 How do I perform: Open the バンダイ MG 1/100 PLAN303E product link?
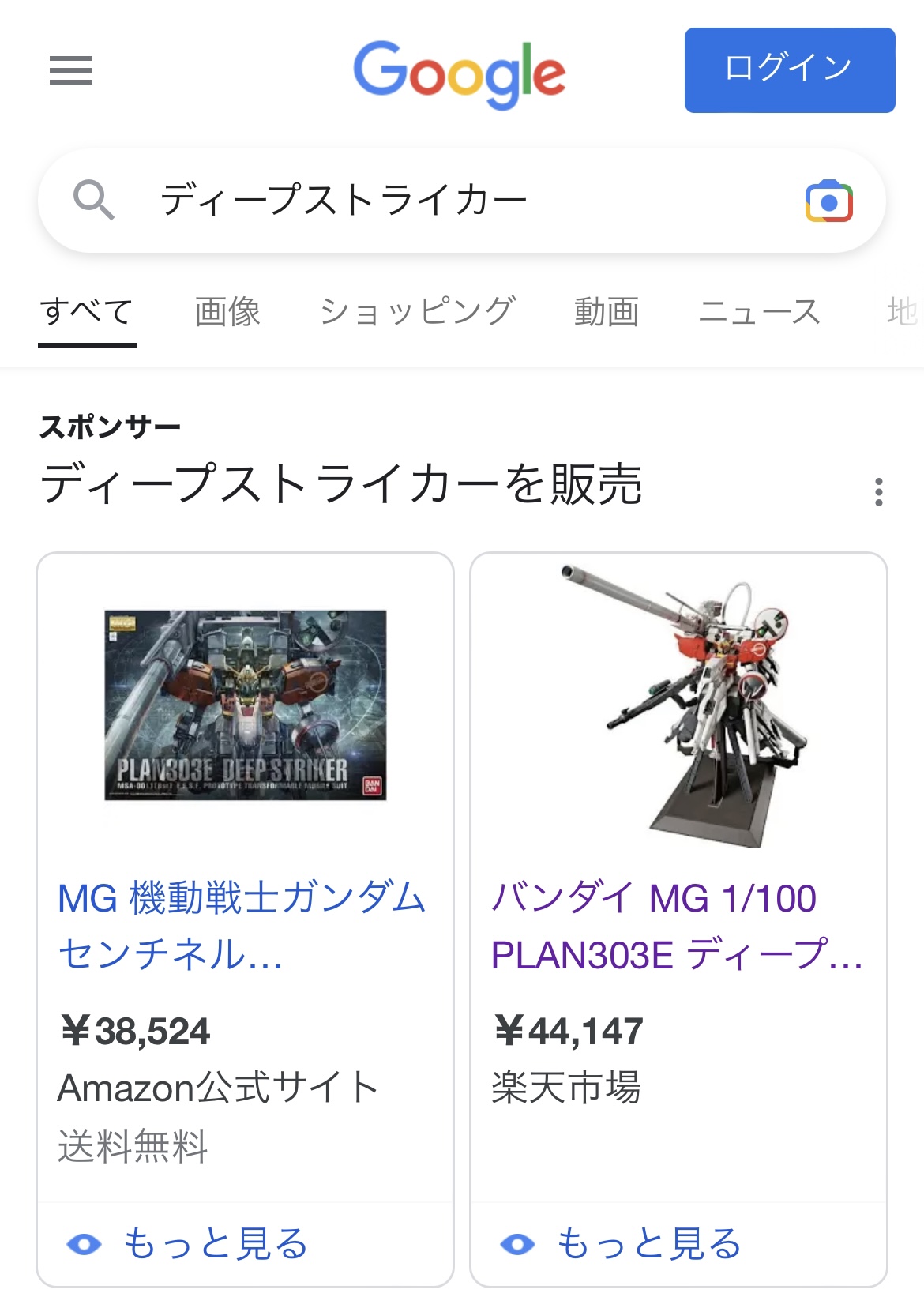pos(676,926)
